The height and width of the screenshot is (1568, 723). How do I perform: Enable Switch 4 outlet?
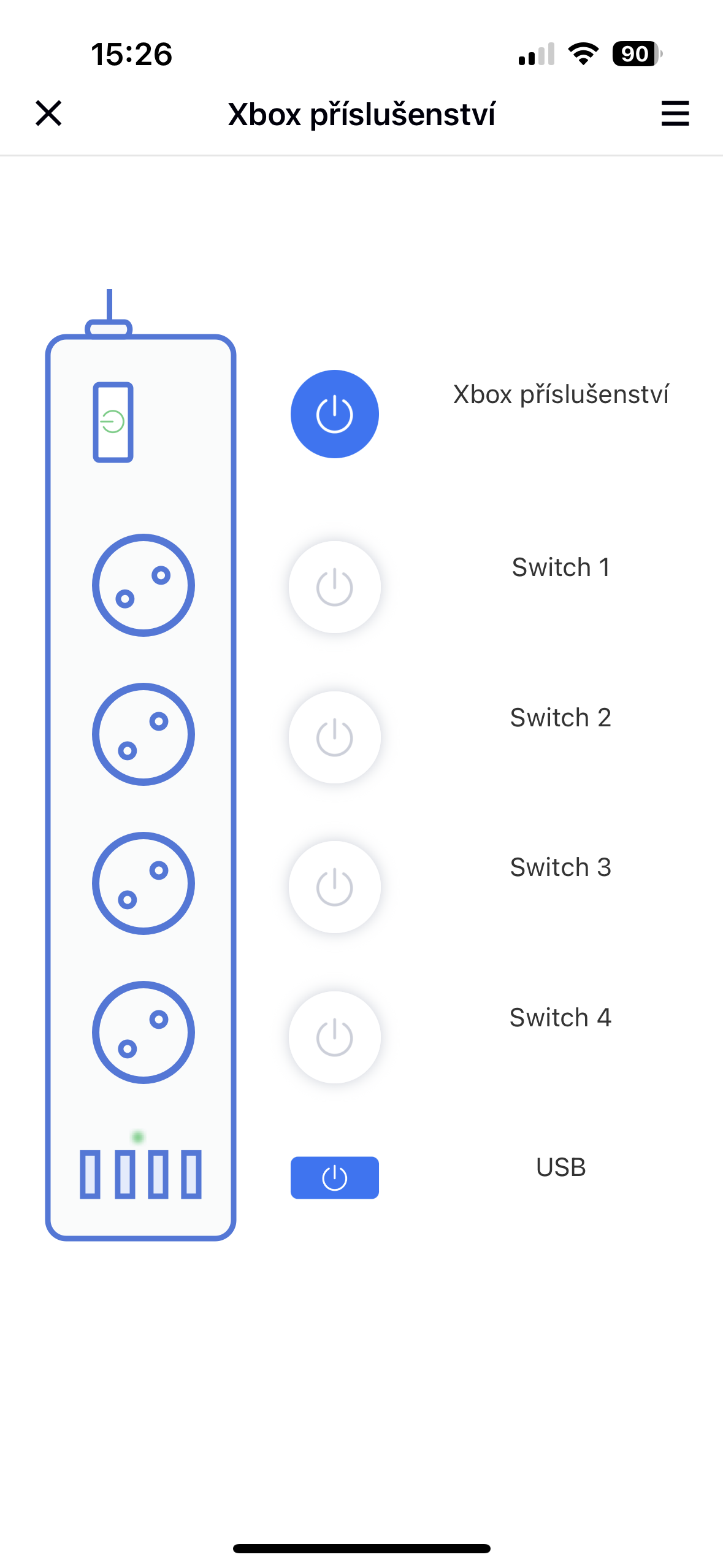click(x=334, y=1037)
